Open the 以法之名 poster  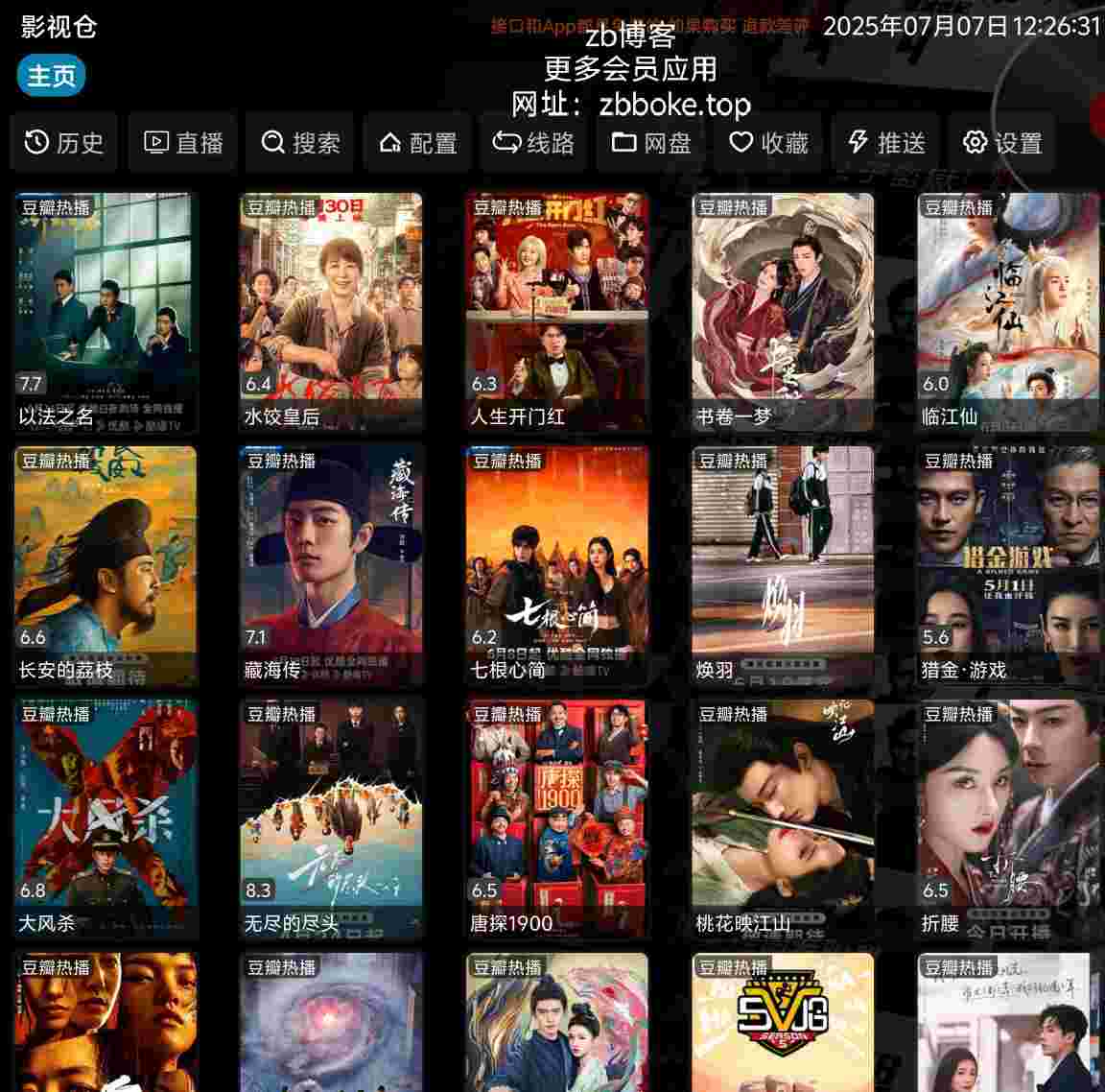point(106,312)
